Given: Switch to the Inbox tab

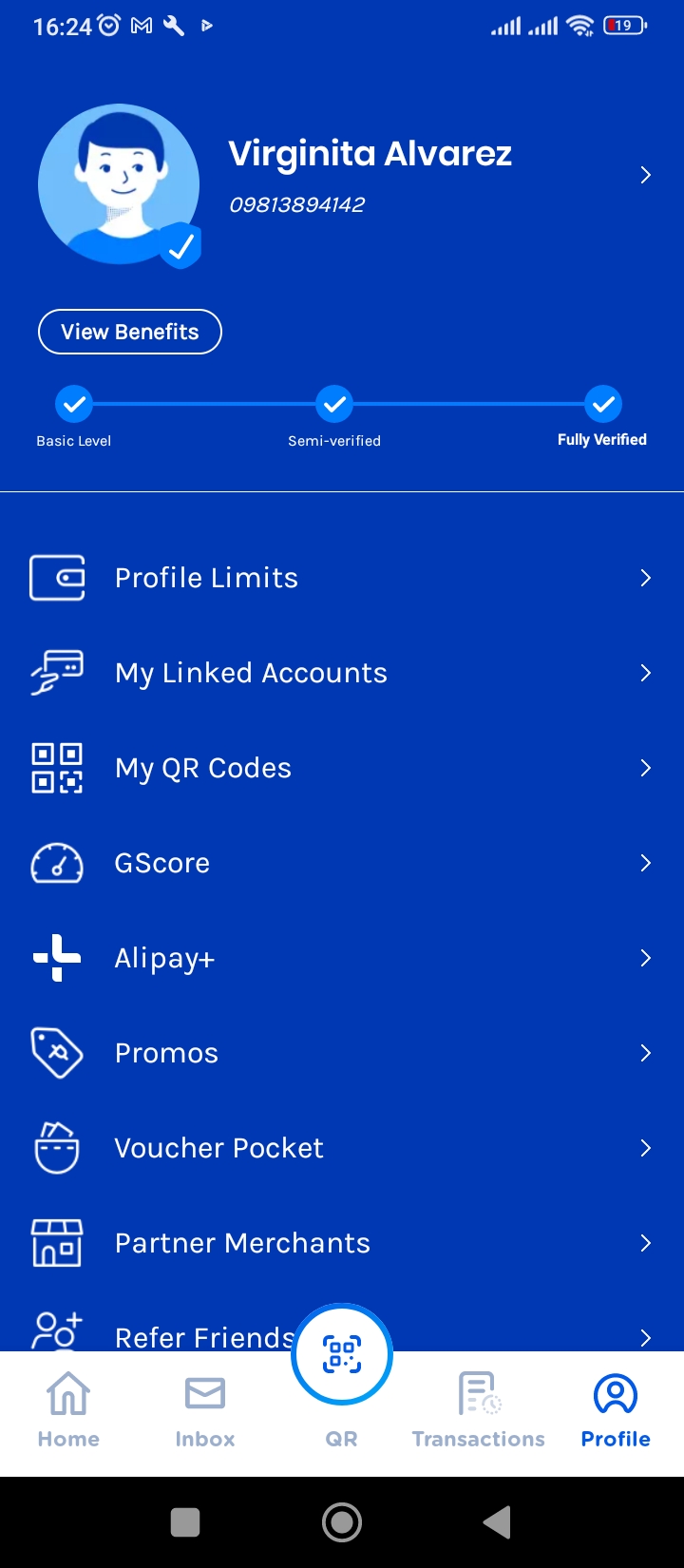Looking at the screenshot, I should pos(205,1411).
